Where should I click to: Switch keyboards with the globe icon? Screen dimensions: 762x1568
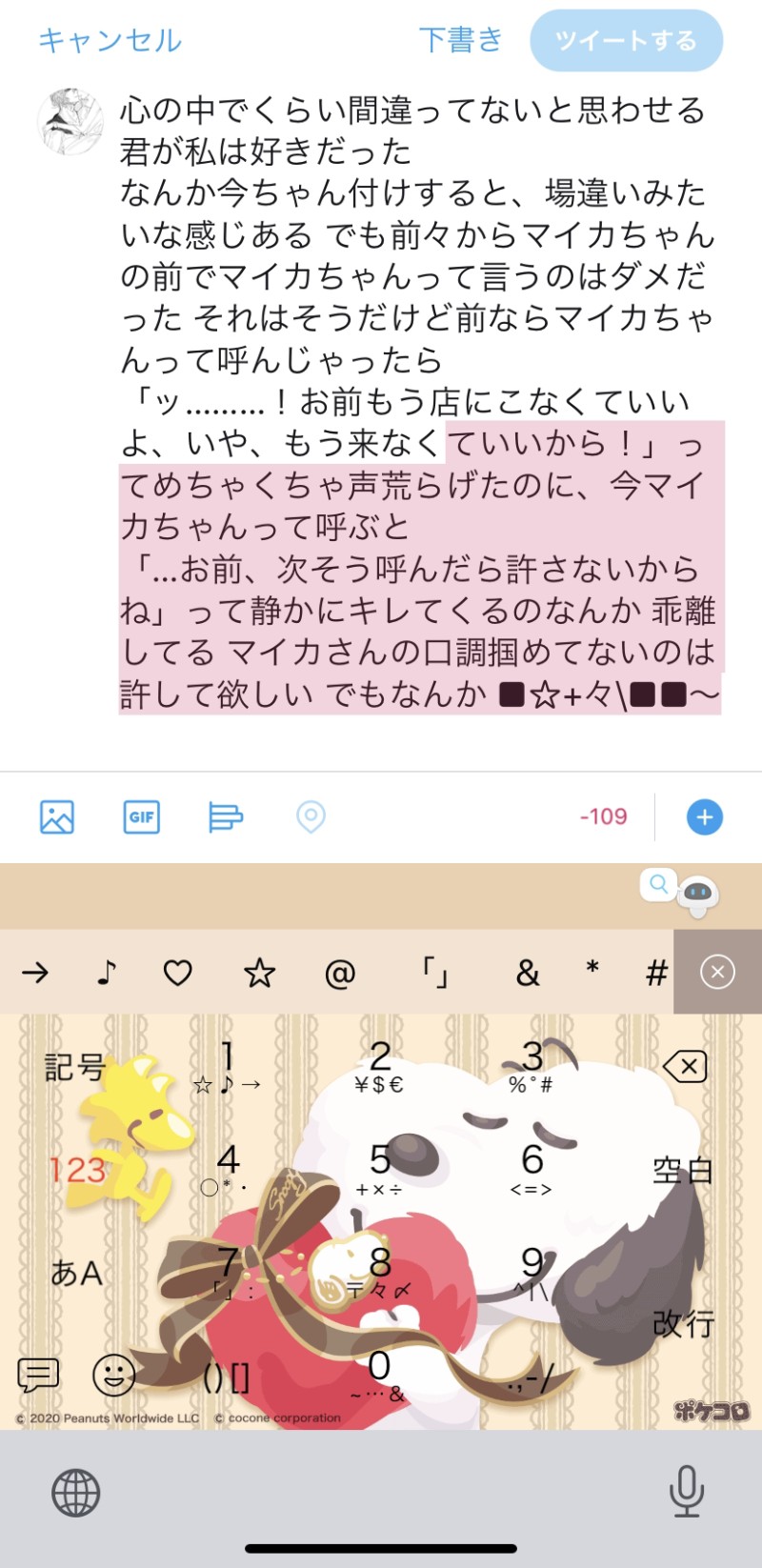75,1492
